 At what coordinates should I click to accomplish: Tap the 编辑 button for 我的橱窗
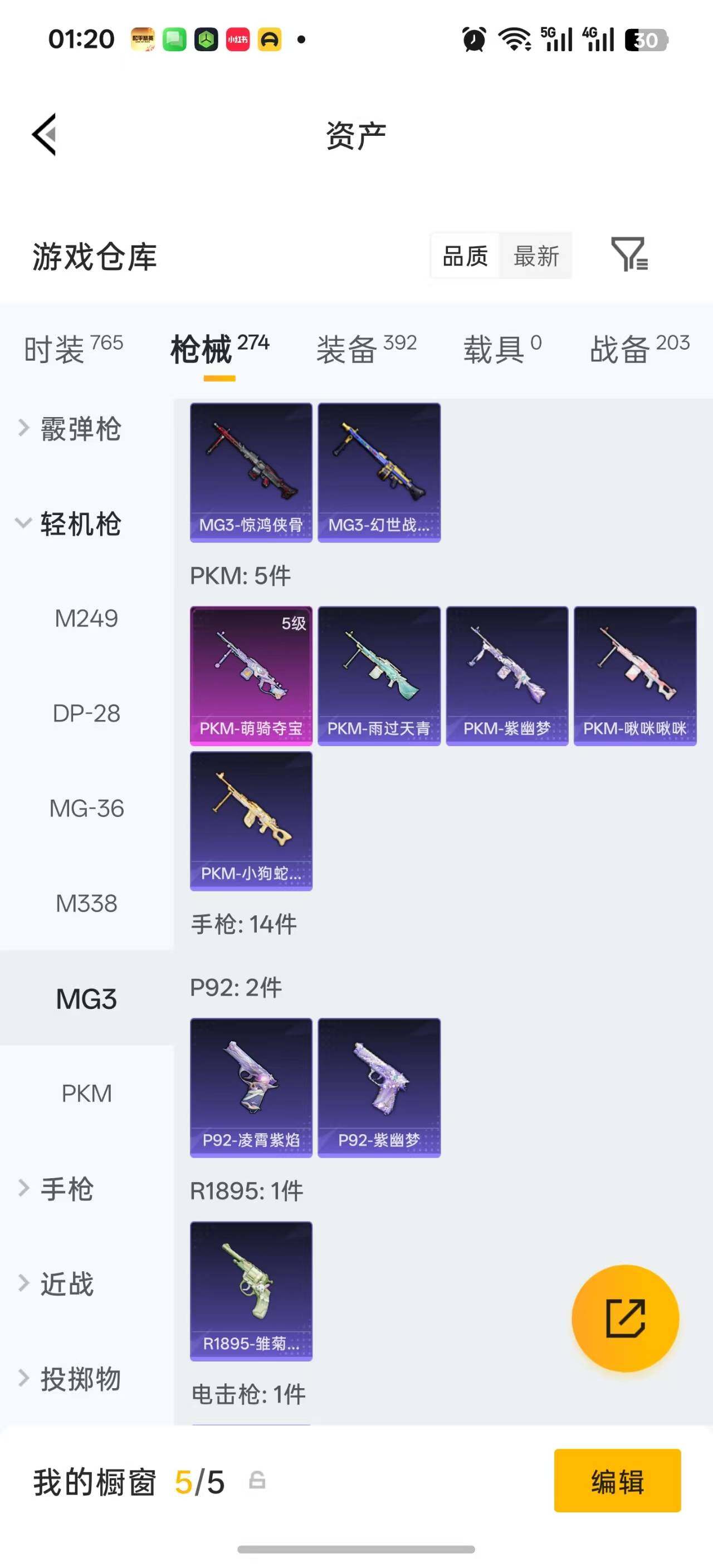click(617, 1481)
